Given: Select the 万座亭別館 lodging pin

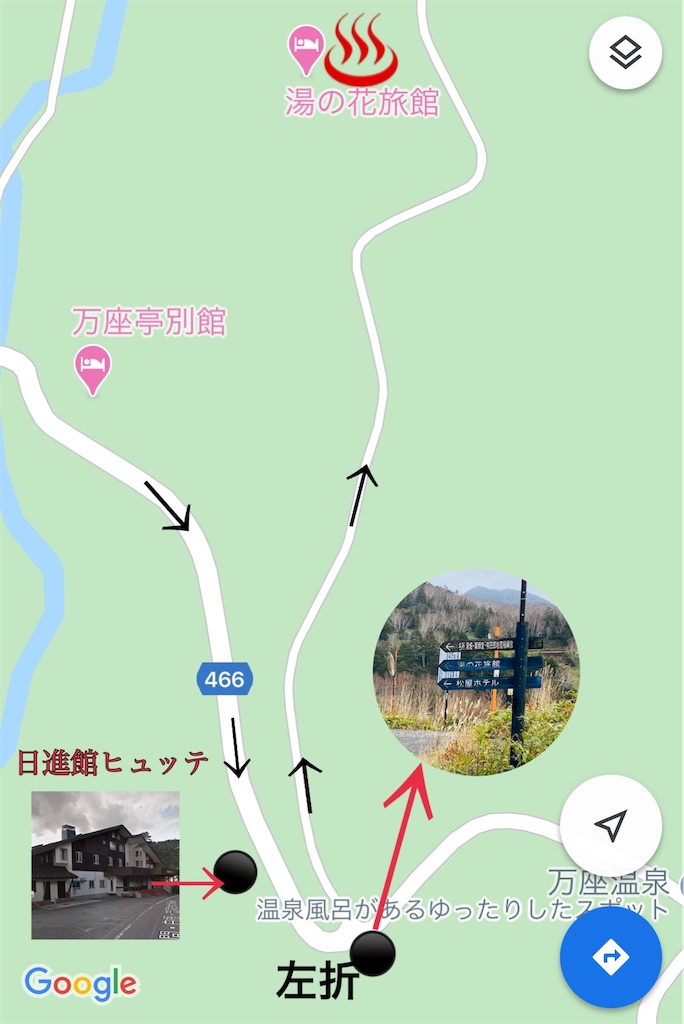Looking at the screenshot, I should pos(92,370).
